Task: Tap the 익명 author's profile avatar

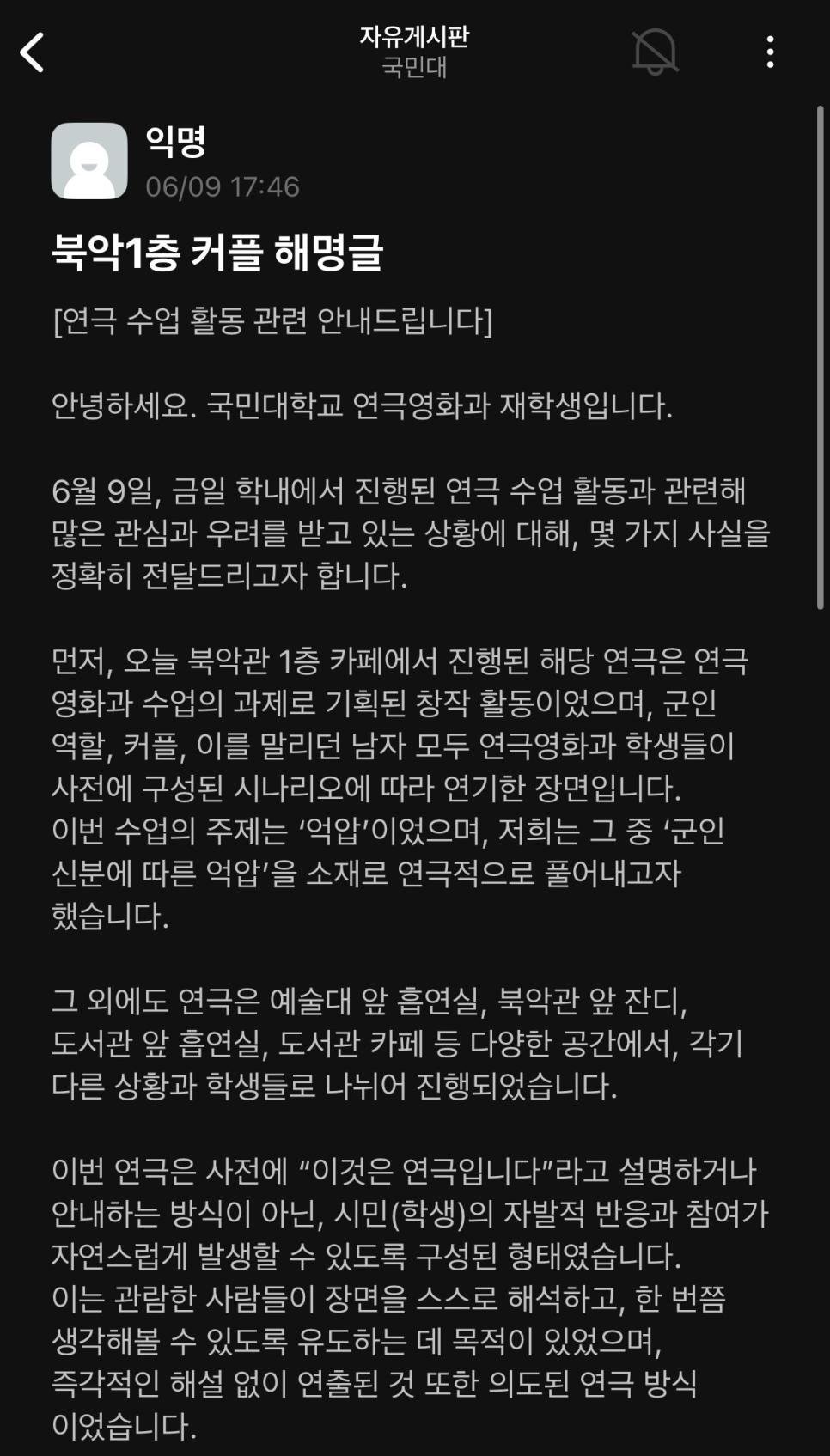Action: [x=89, y=161]
